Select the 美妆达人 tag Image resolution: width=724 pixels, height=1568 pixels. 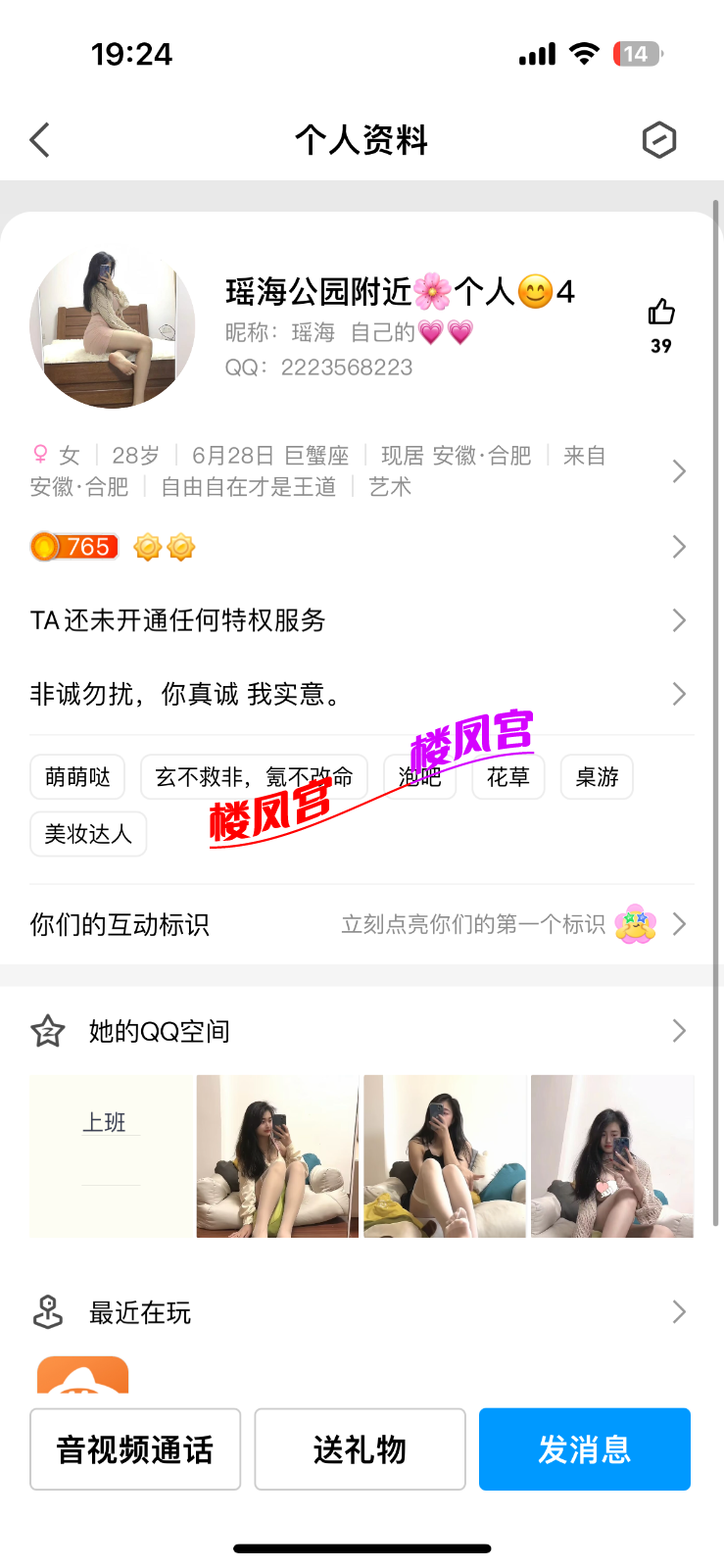click(88, 834)
